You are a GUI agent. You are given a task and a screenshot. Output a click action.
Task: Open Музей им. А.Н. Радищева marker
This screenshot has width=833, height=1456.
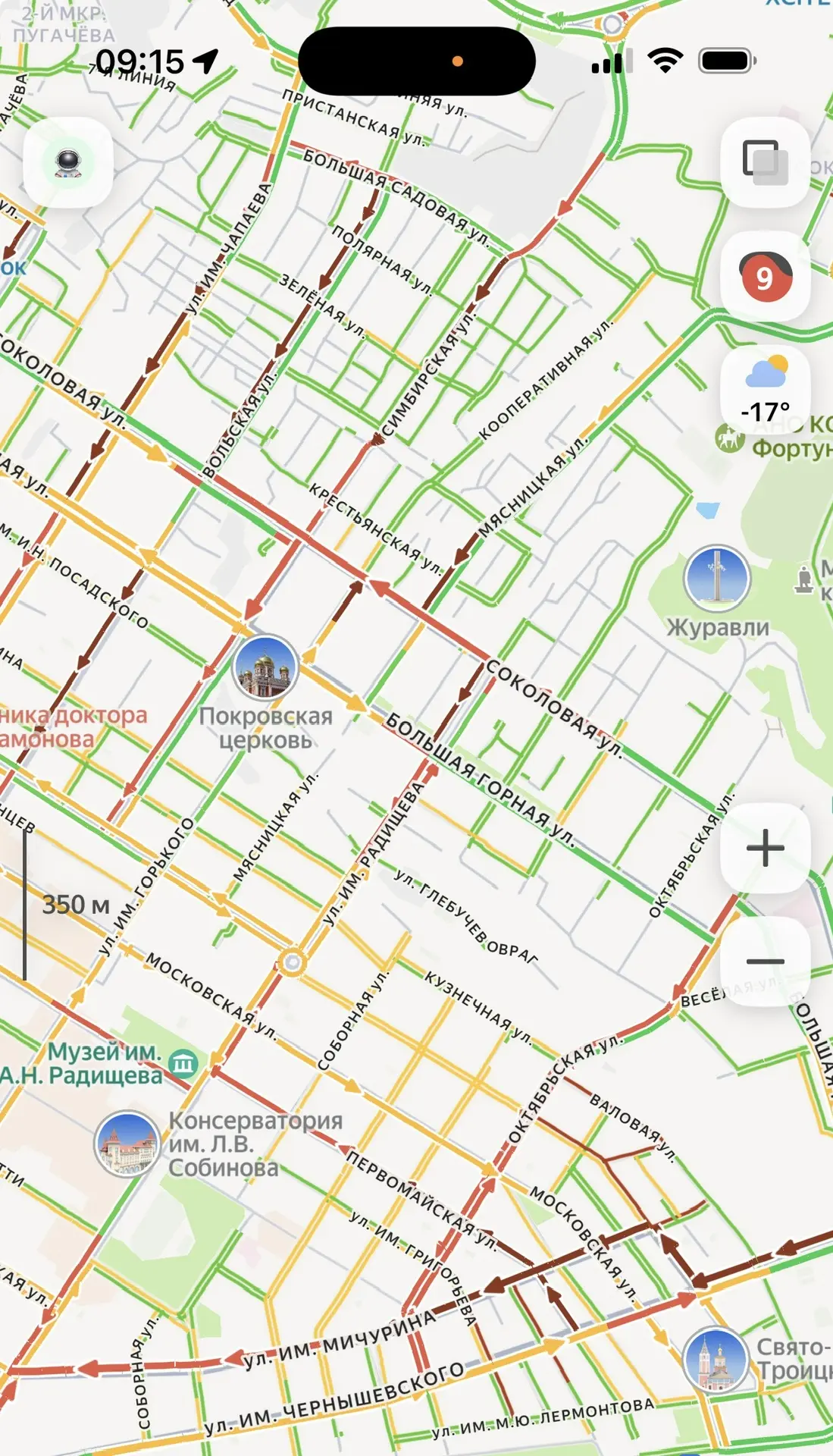tap(183, 1064)
